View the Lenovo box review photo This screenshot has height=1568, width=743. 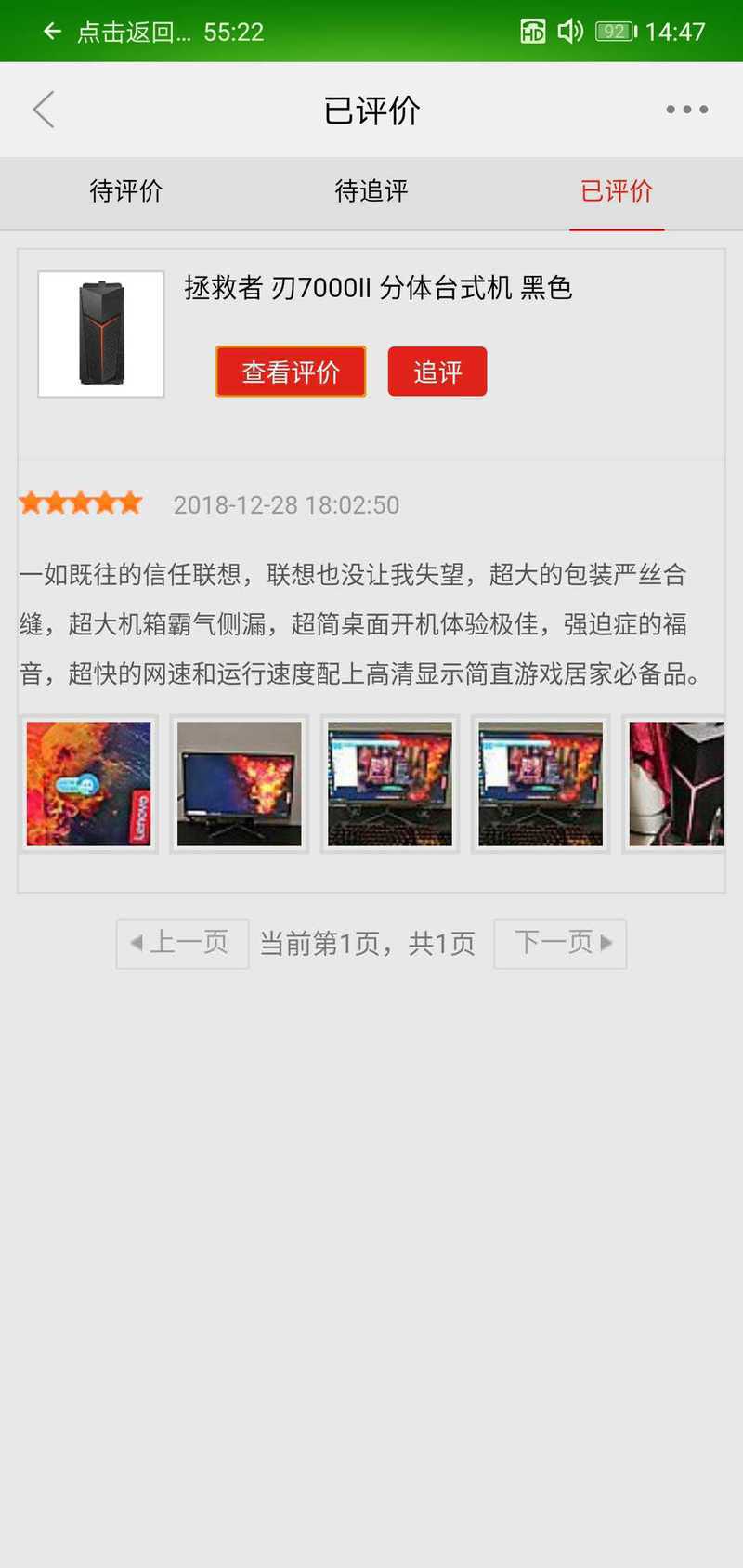tap(89, 784)
